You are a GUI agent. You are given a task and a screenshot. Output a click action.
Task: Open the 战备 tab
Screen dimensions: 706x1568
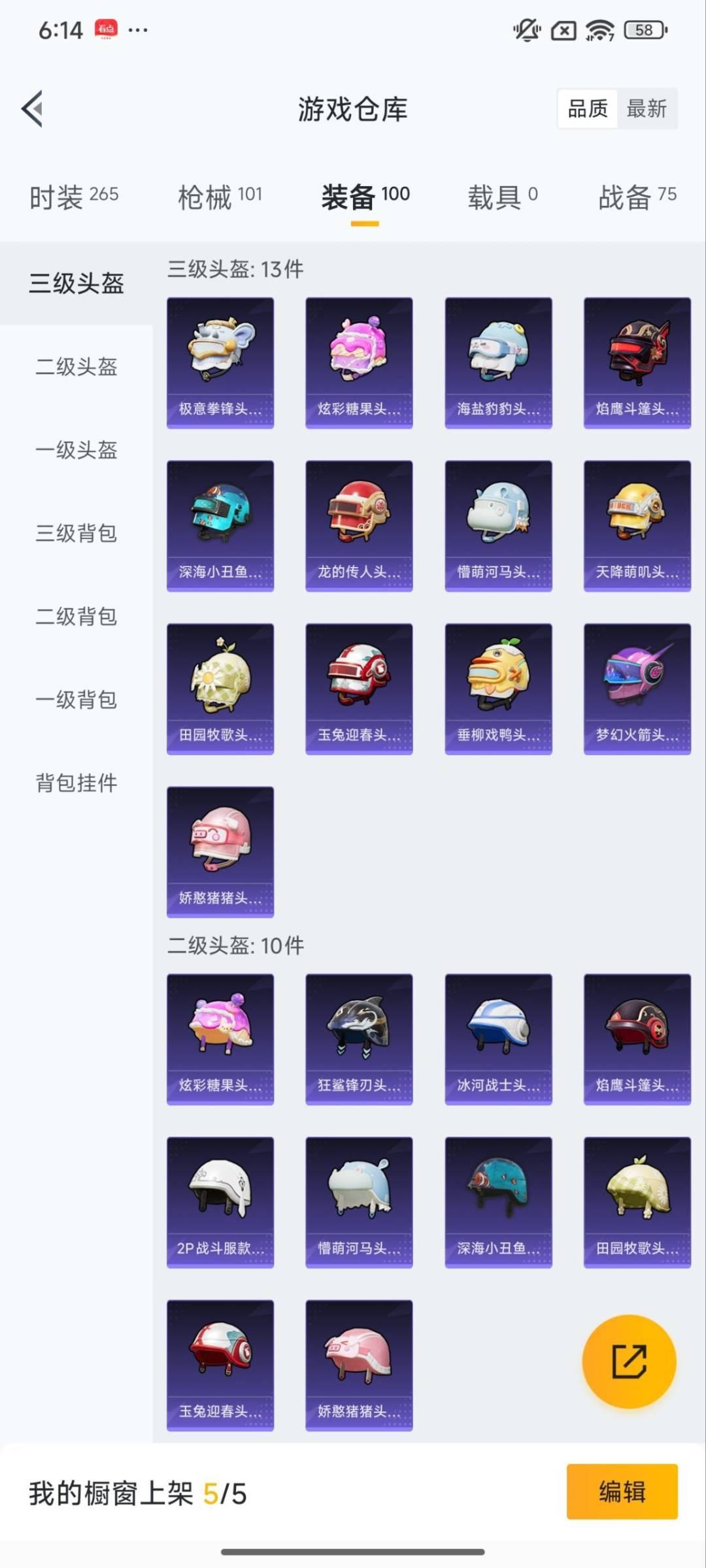coord(637,196)
